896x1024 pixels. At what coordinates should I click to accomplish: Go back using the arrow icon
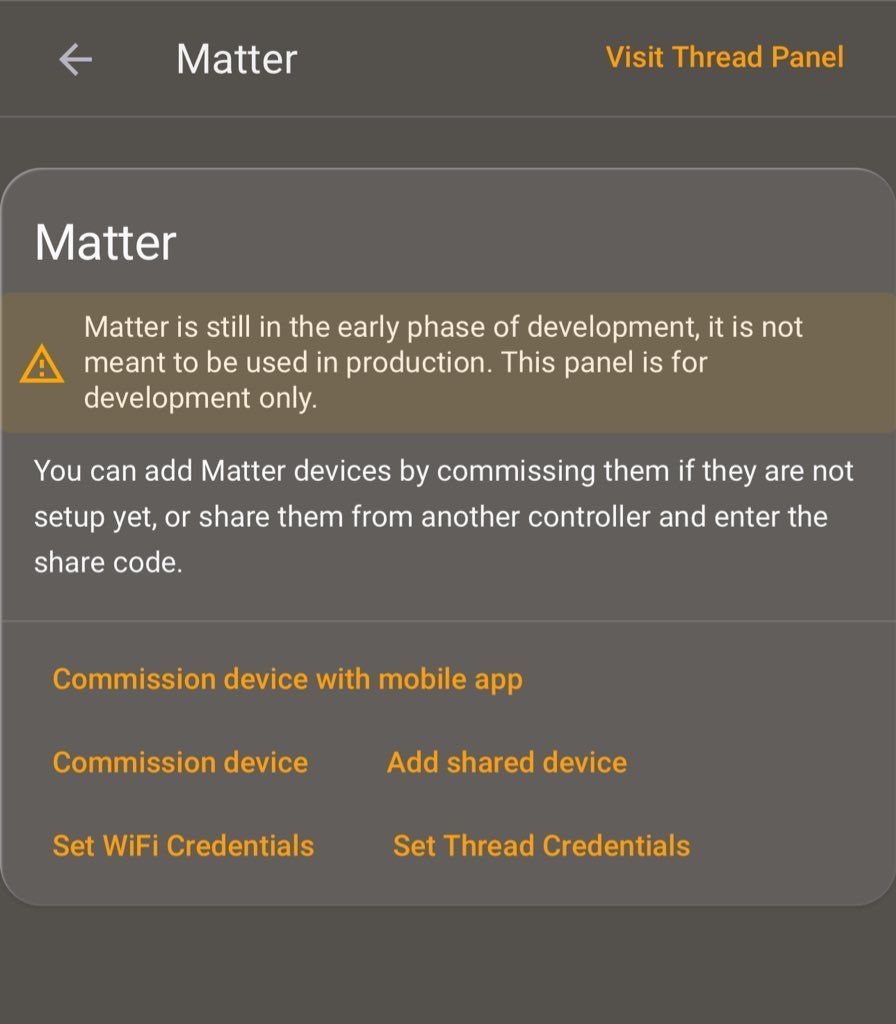pos(75,60)
